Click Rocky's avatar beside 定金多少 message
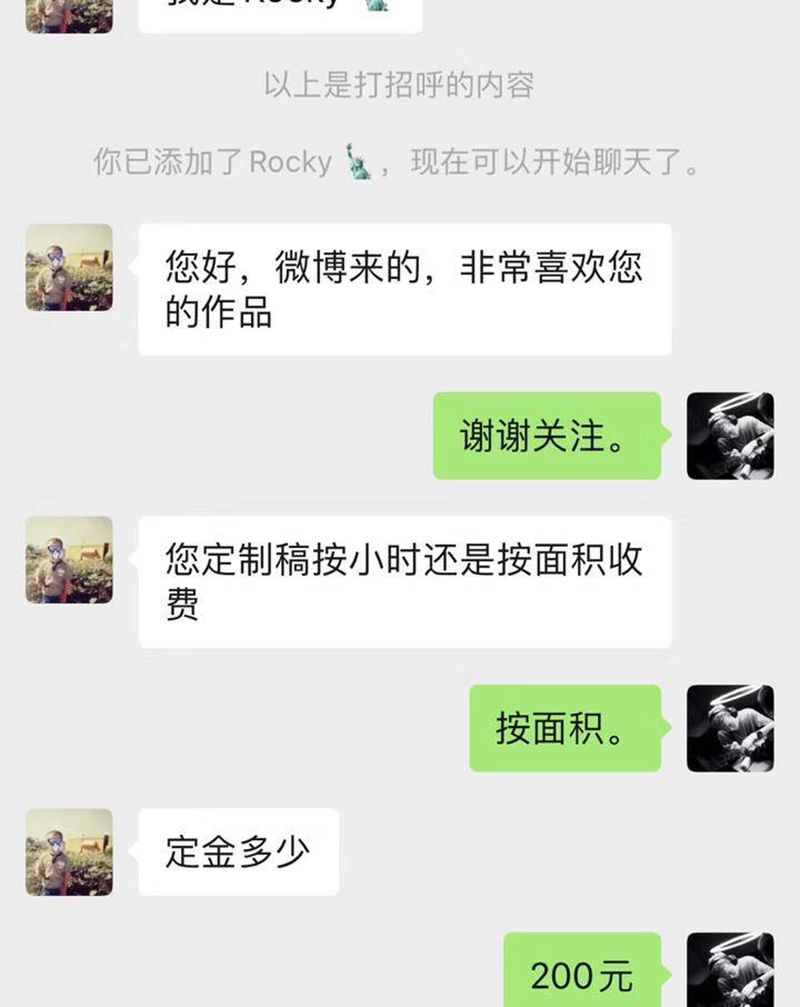This screenshot has width=800, height=1007. click(x=68, y=850)
